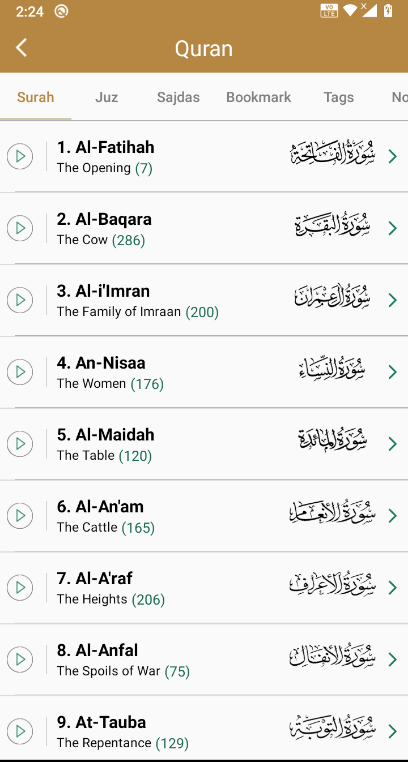Switch to the Juz tab

pyautogui.click(x=106, y=97)
